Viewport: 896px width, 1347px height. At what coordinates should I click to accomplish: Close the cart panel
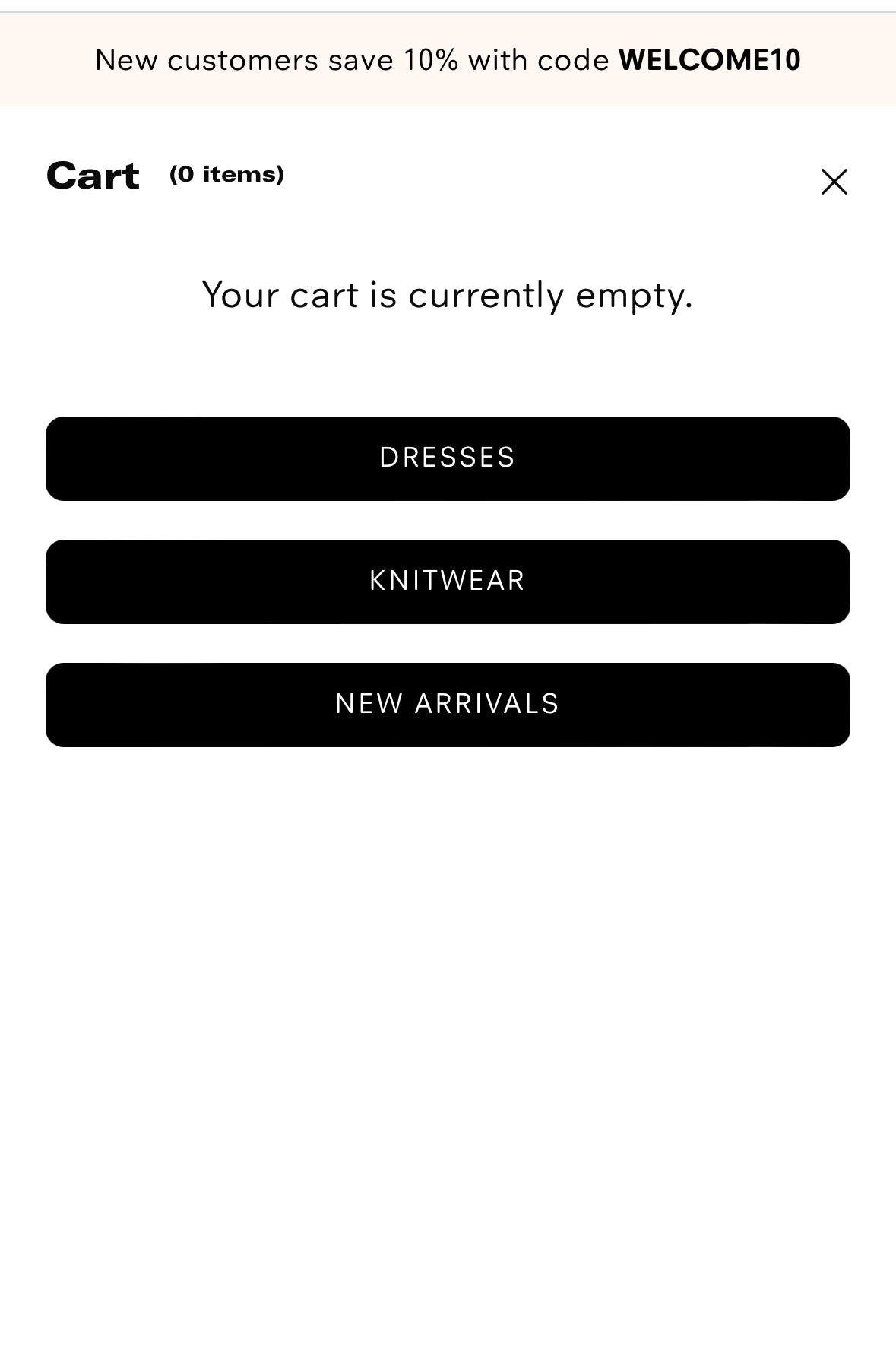point(834,182)
